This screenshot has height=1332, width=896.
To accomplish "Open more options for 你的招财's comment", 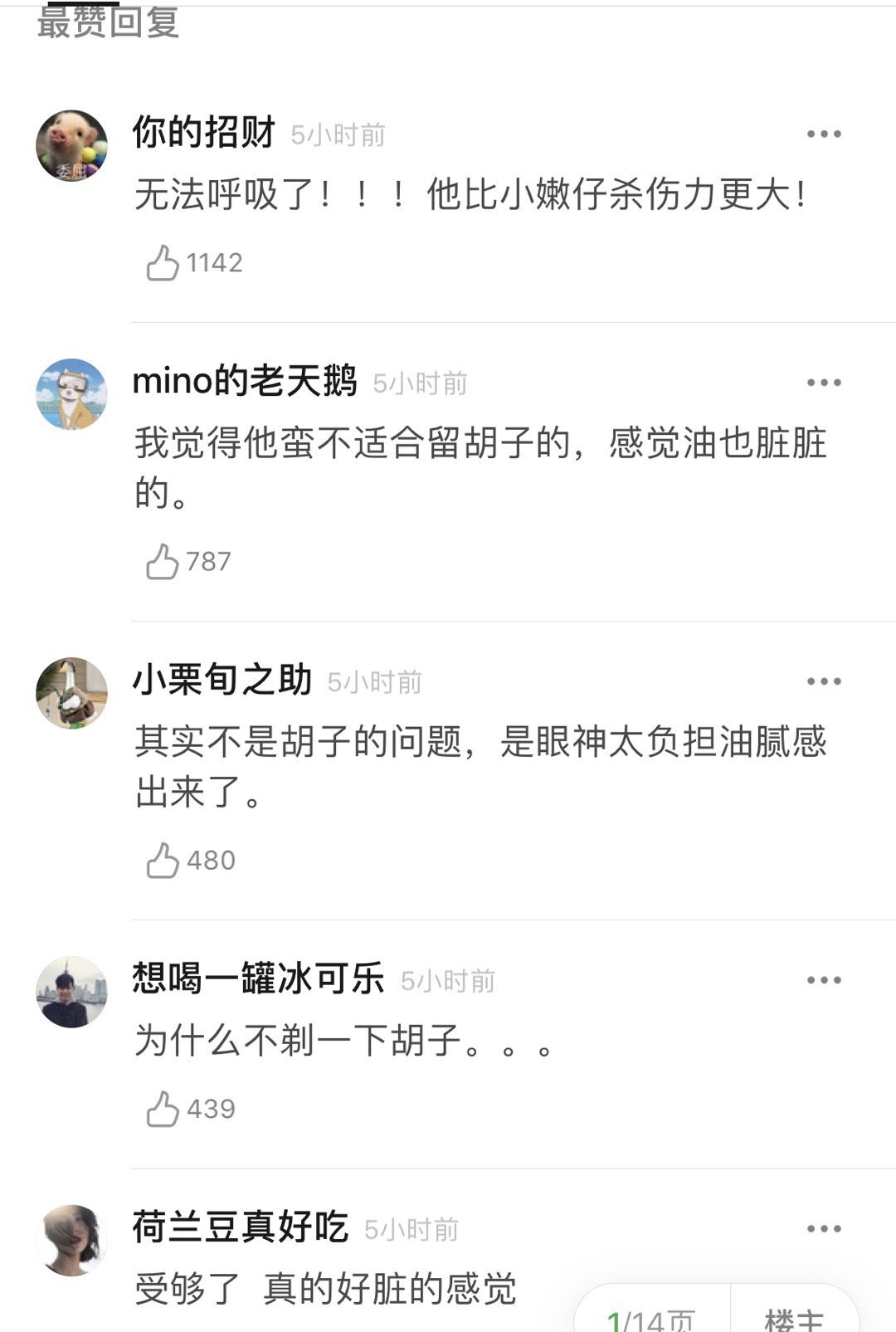I will tap(824, 134).
